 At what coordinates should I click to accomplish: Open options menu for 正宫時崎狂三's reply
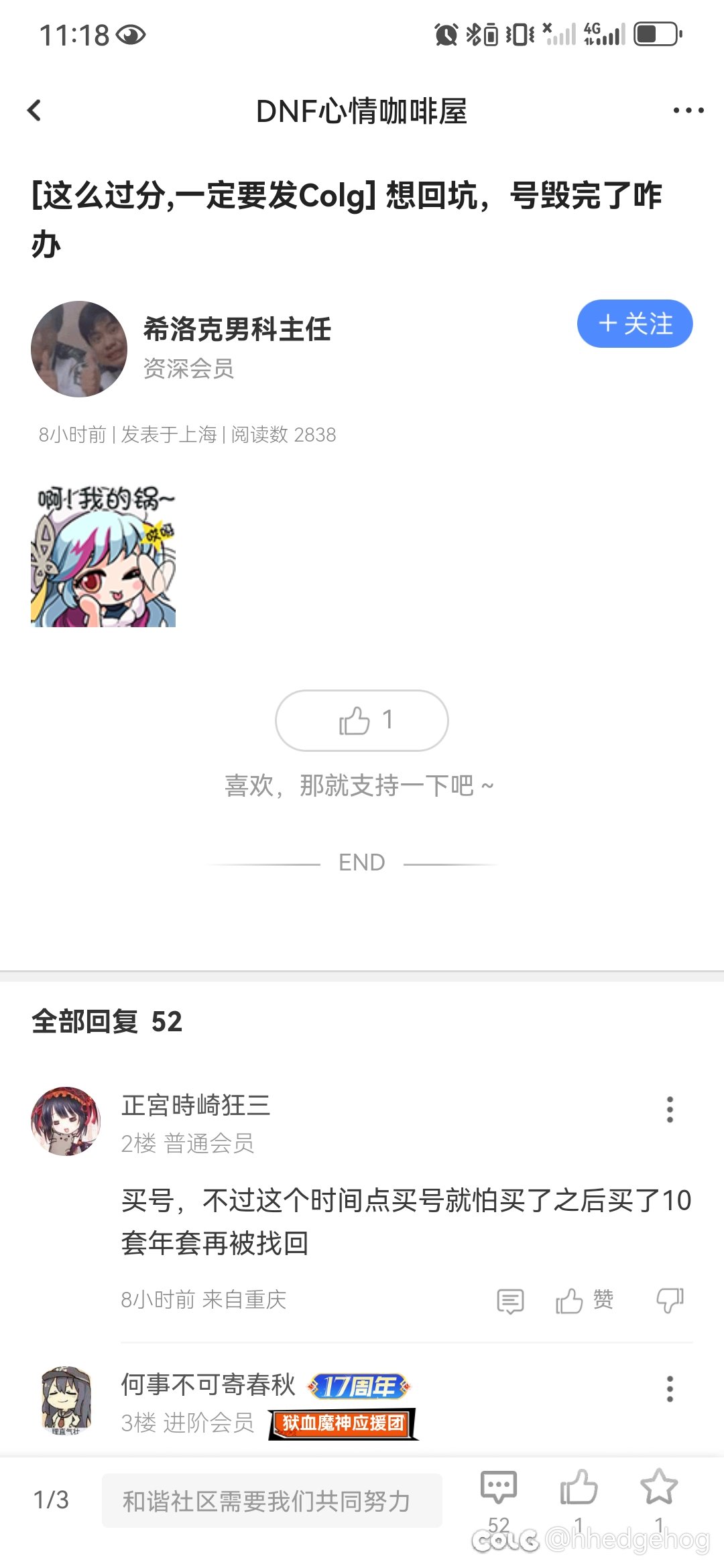tap(669, 1110)
